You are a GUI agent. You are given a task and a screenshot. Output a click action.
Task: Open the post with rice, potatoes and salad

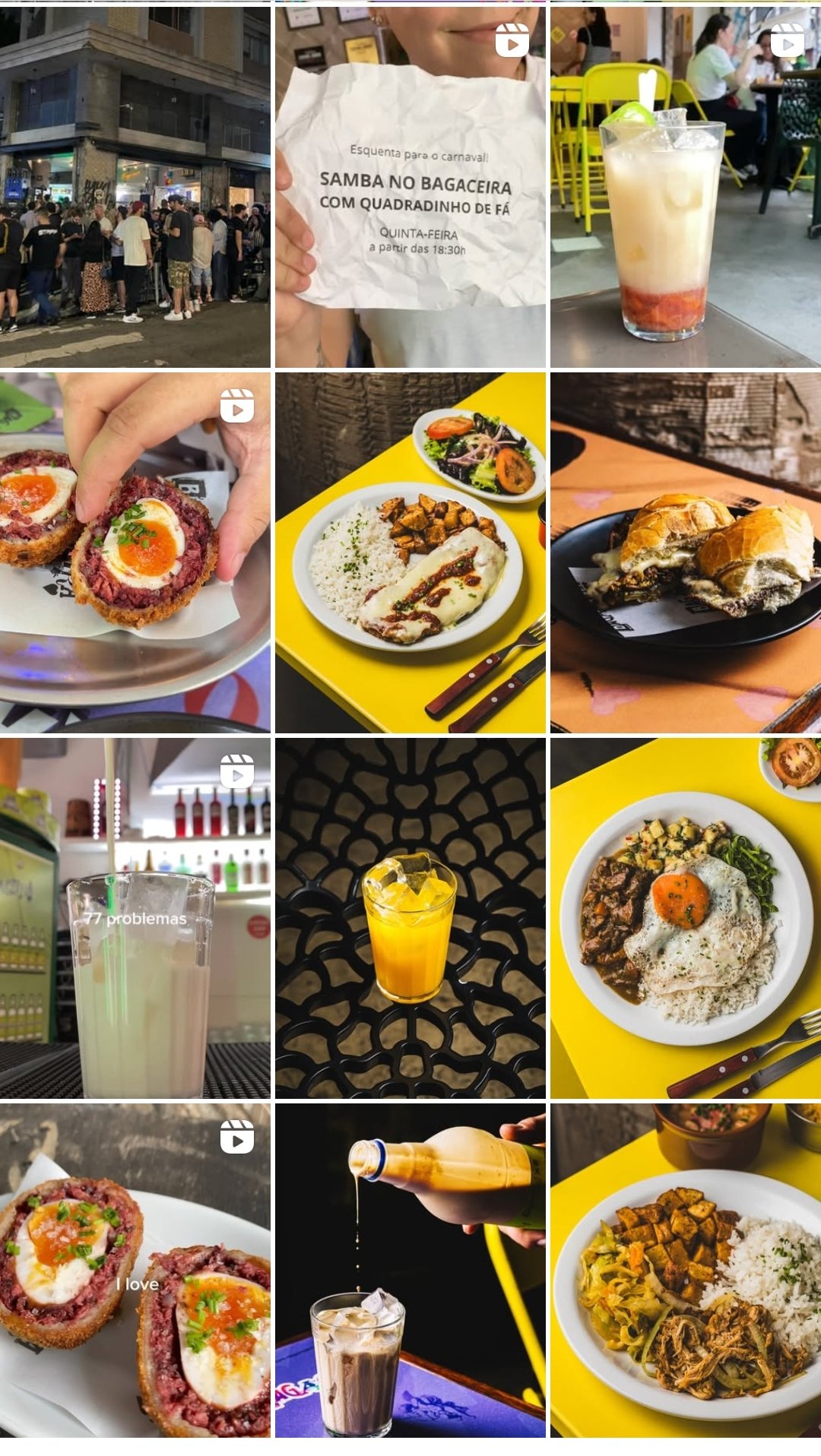point(410,552)
